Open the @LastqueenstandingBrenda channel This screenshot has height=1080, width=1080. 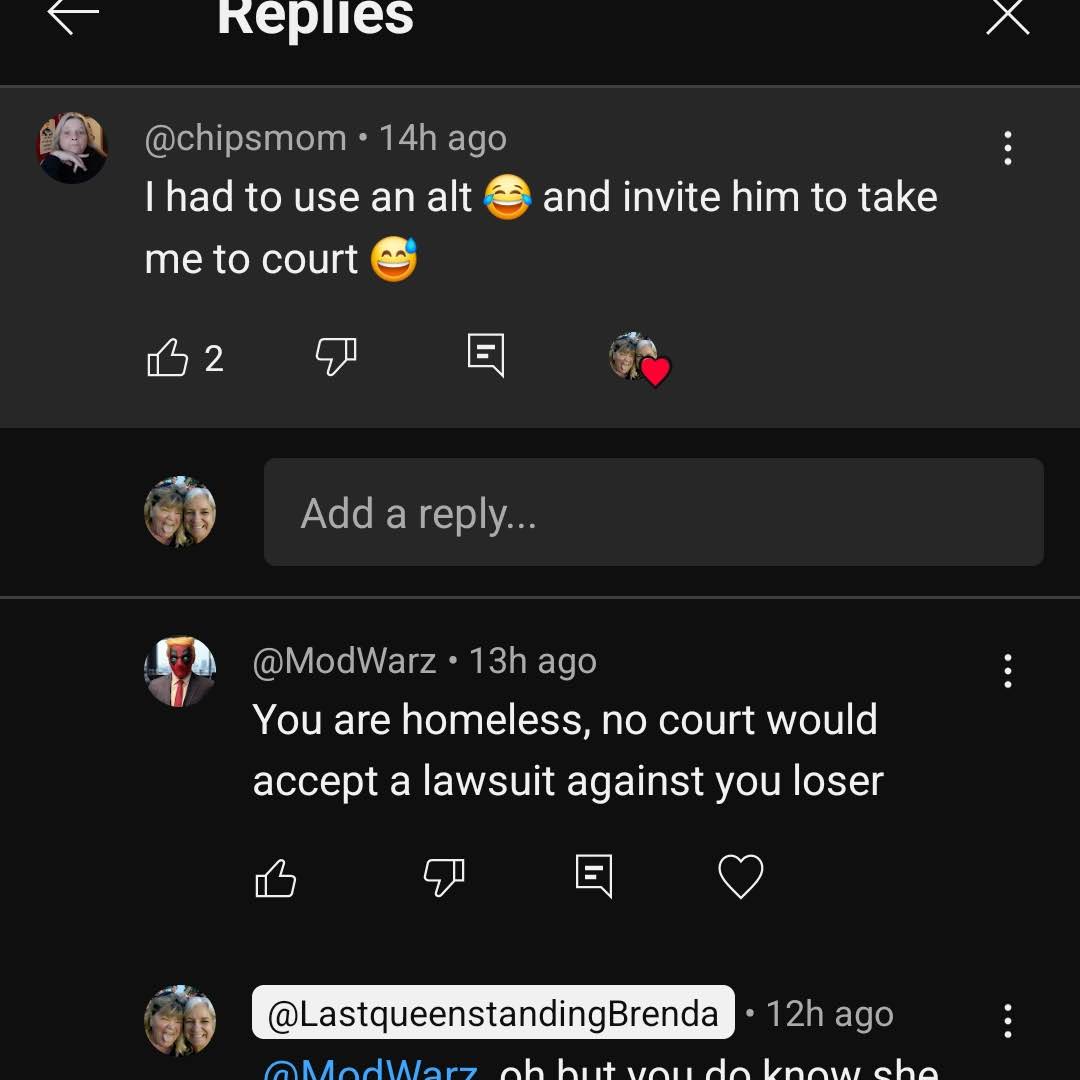click(493, 1014)
